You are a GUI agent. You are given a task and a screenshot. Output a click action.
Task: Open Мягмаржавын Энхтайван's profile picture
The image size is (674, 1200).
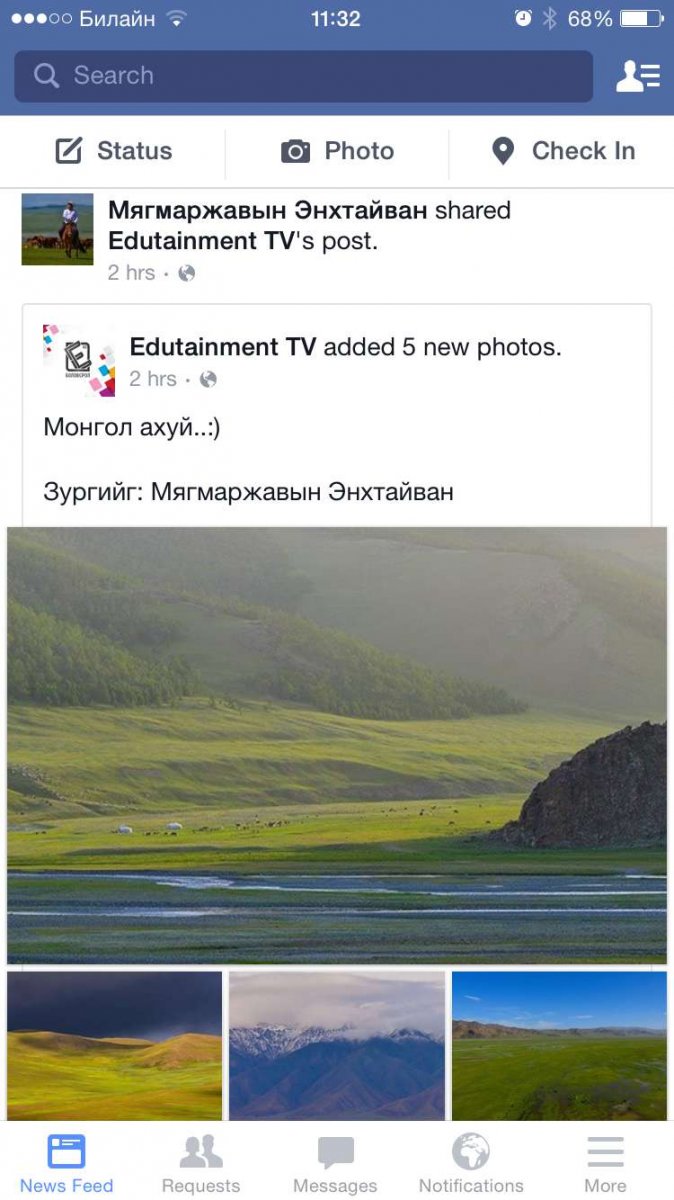(x=57, y=229)
